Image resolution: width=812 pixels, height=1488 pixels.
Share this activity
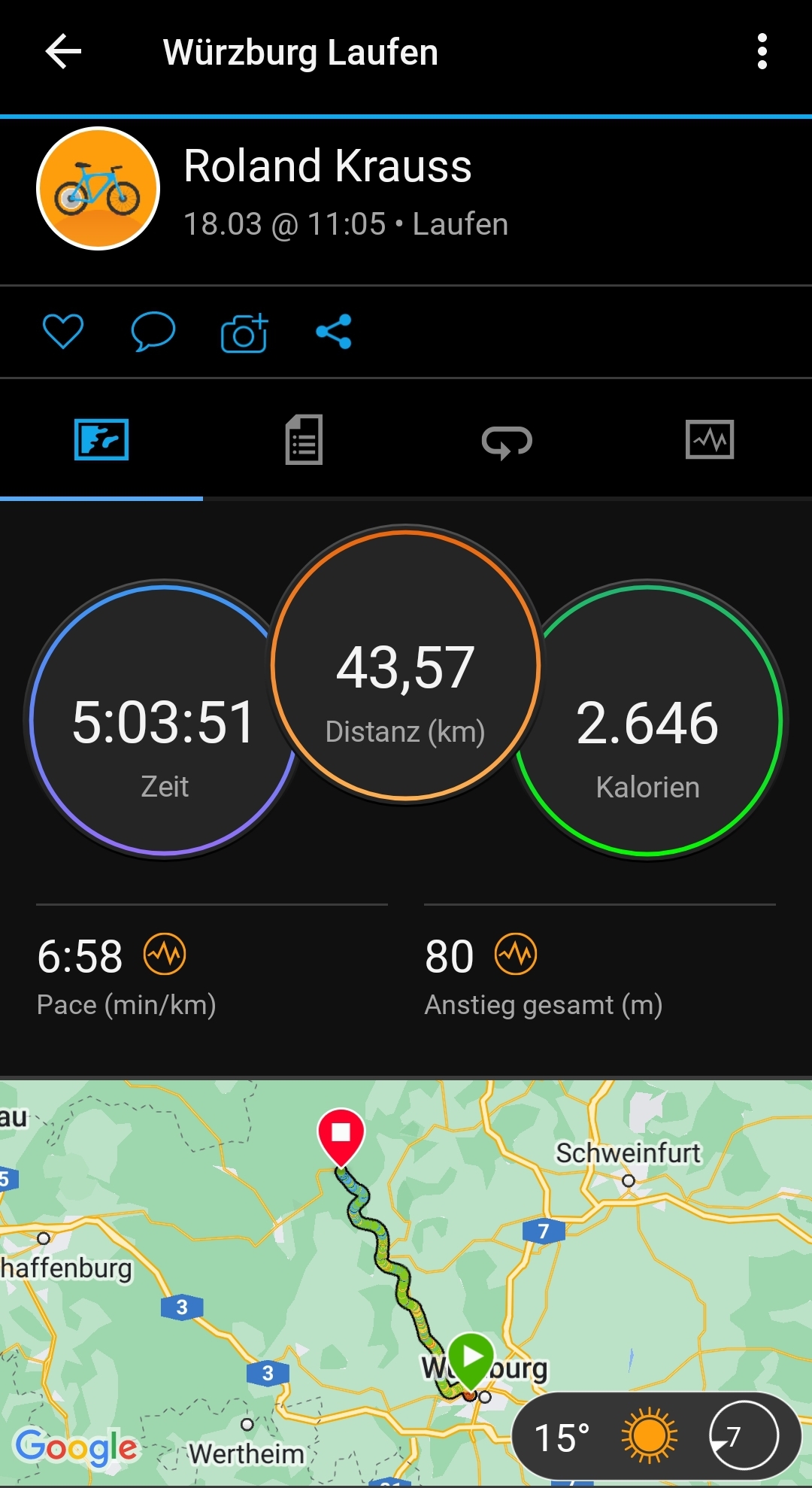click(334, 332)
